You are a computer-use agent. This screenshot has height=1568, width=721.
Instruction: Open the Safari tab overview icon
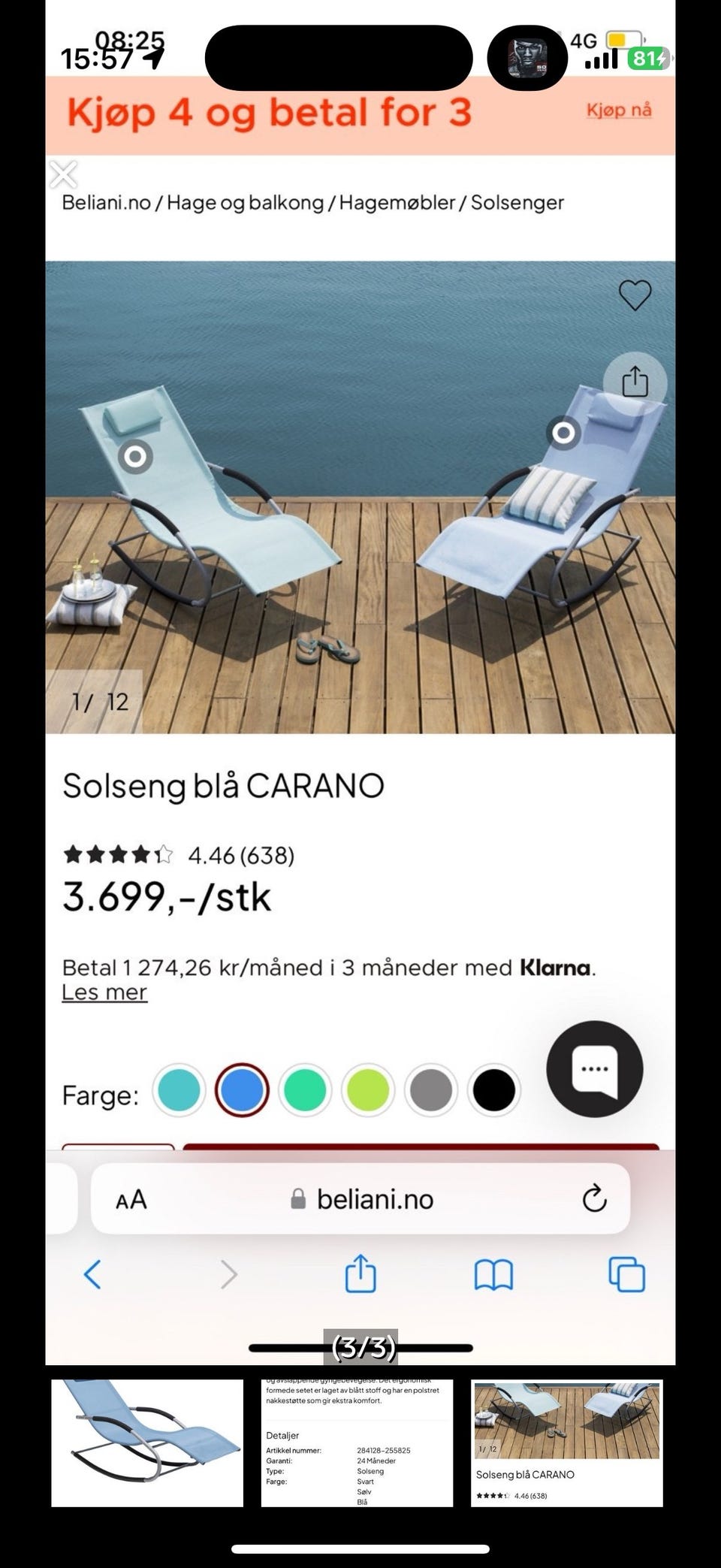click(624, 1273)
